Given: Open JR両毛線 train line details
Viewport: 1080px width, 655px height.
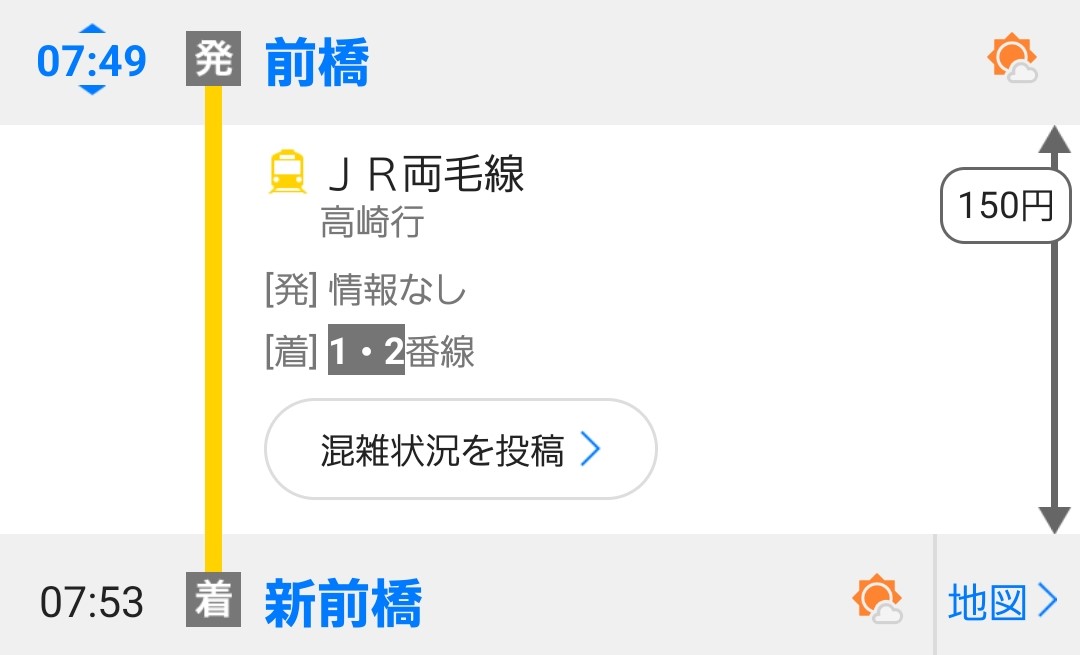Looking at the screenshot, I should [425, 175].
